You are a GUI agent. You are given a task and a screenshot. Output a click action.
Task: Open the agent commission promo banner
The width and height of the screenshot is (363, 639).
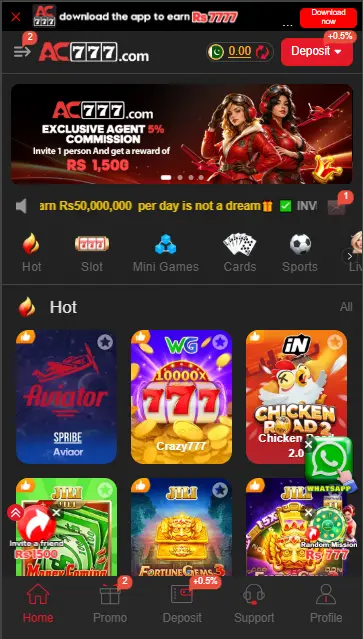point(182,134)
